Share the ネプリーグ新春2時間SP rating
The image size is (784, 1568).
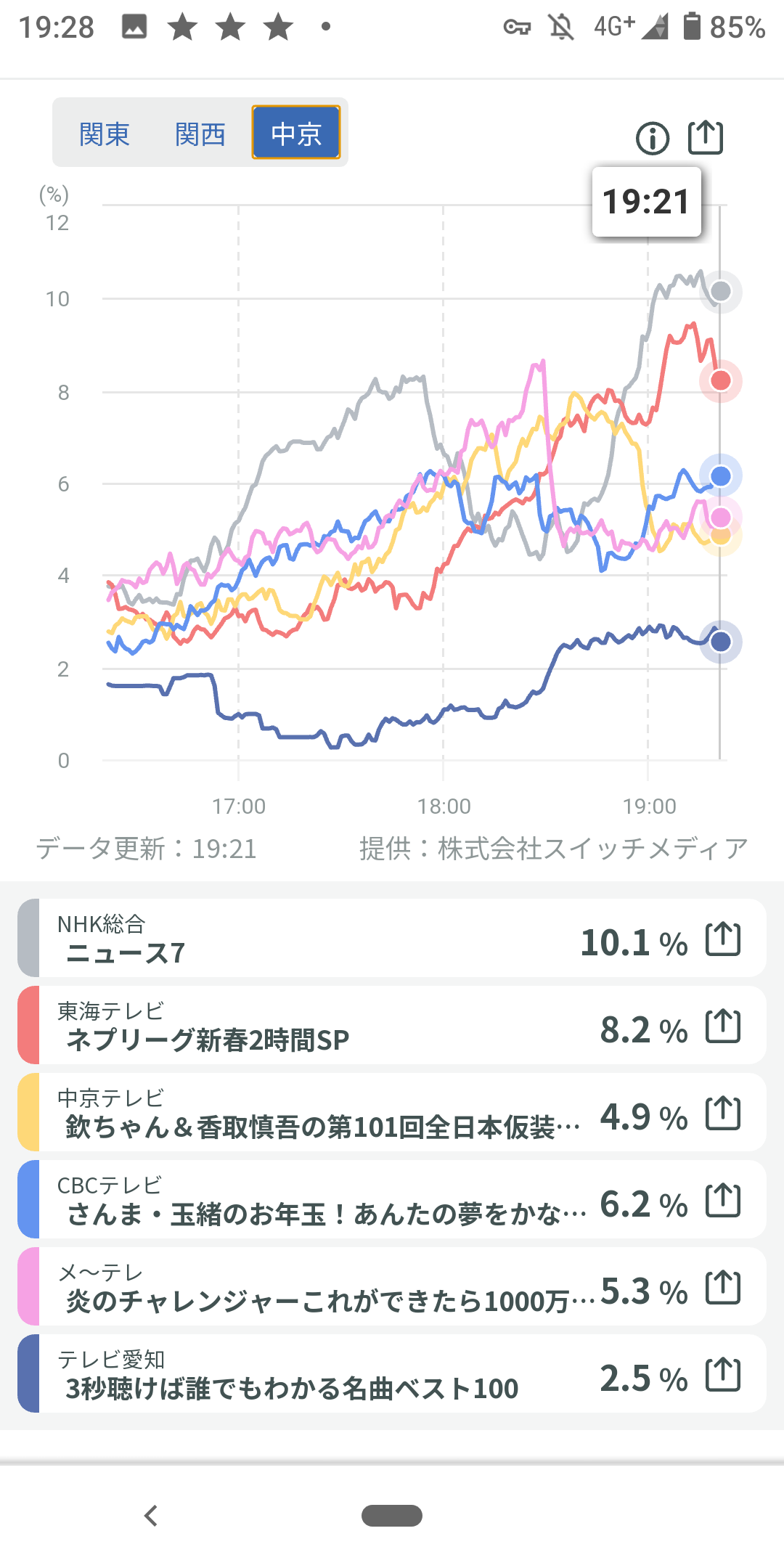point(723,1026)
